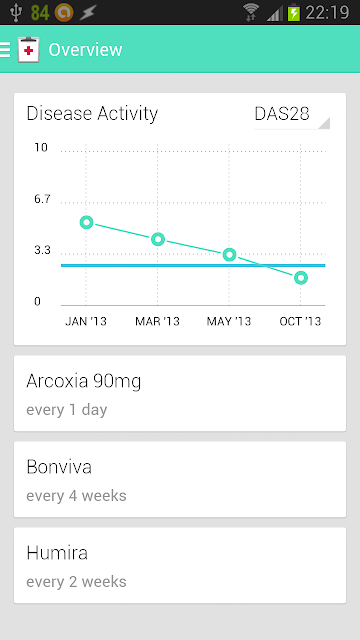The height and width of the screenshot is (640, 360).
Task: Select the OCT '13 data point
Action: point(301,278)
